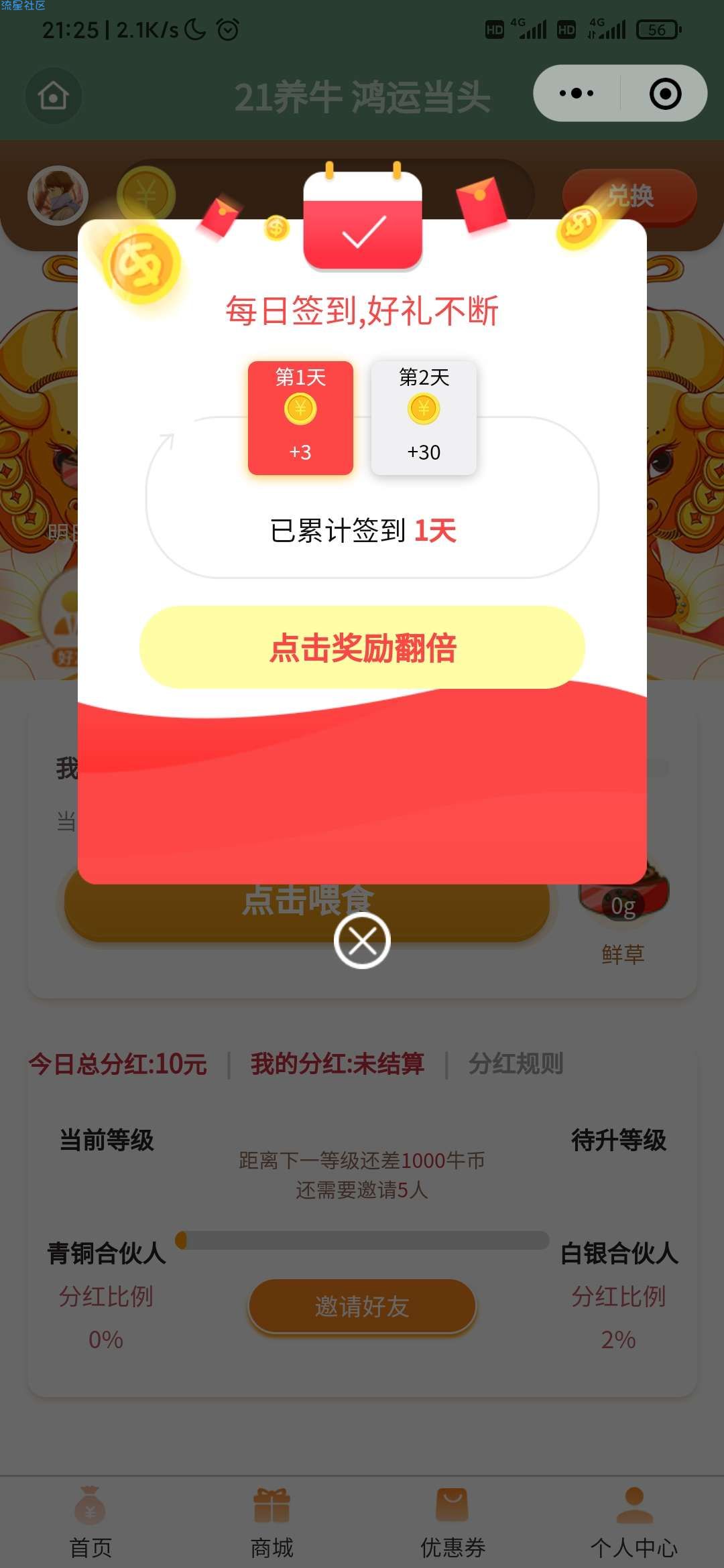Select the 第2天 sign-in reward card
This screenshot has height=1568, width=724.
(424, 417)
